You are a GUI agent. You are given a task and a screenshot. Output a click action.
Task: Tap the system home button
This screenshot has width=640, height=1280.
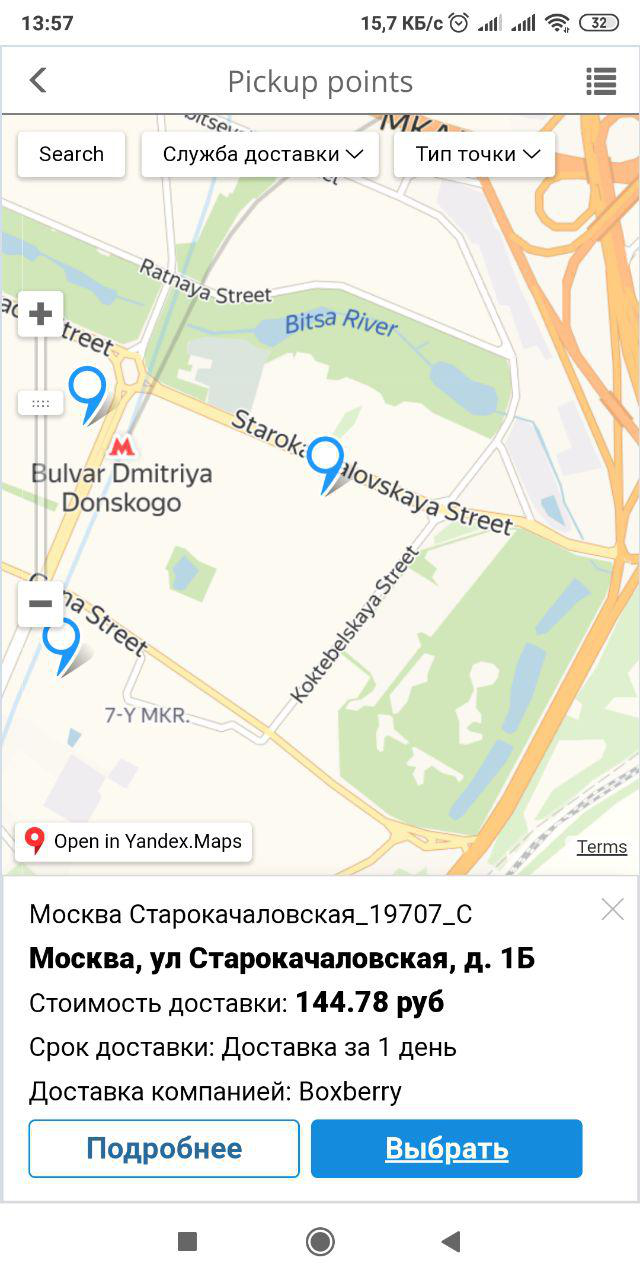tap(320, 1242)
